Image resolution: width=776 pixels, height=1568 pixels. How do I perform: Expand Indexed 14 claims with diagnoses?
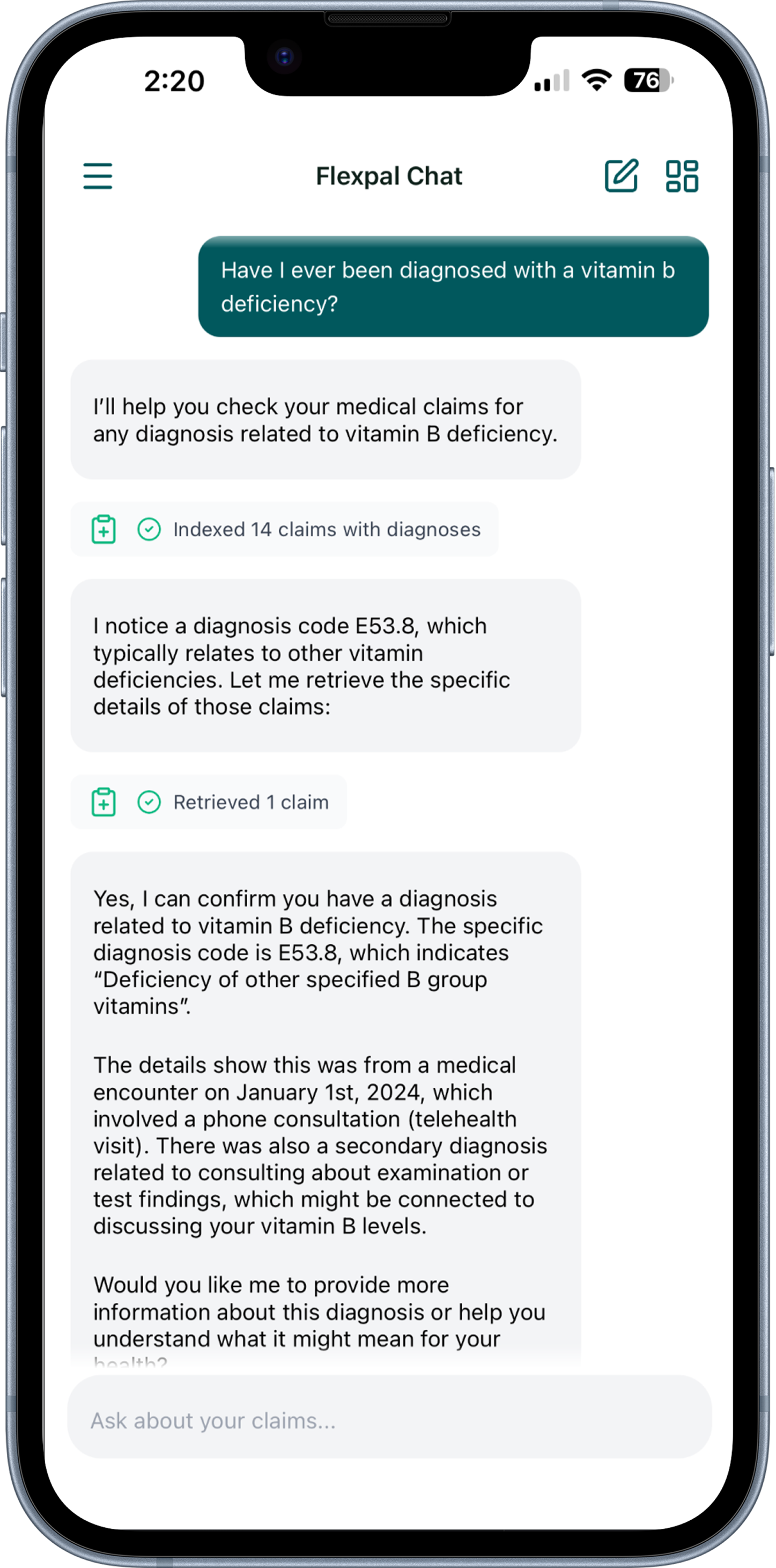pyautogui.click(x=285, y=530)
